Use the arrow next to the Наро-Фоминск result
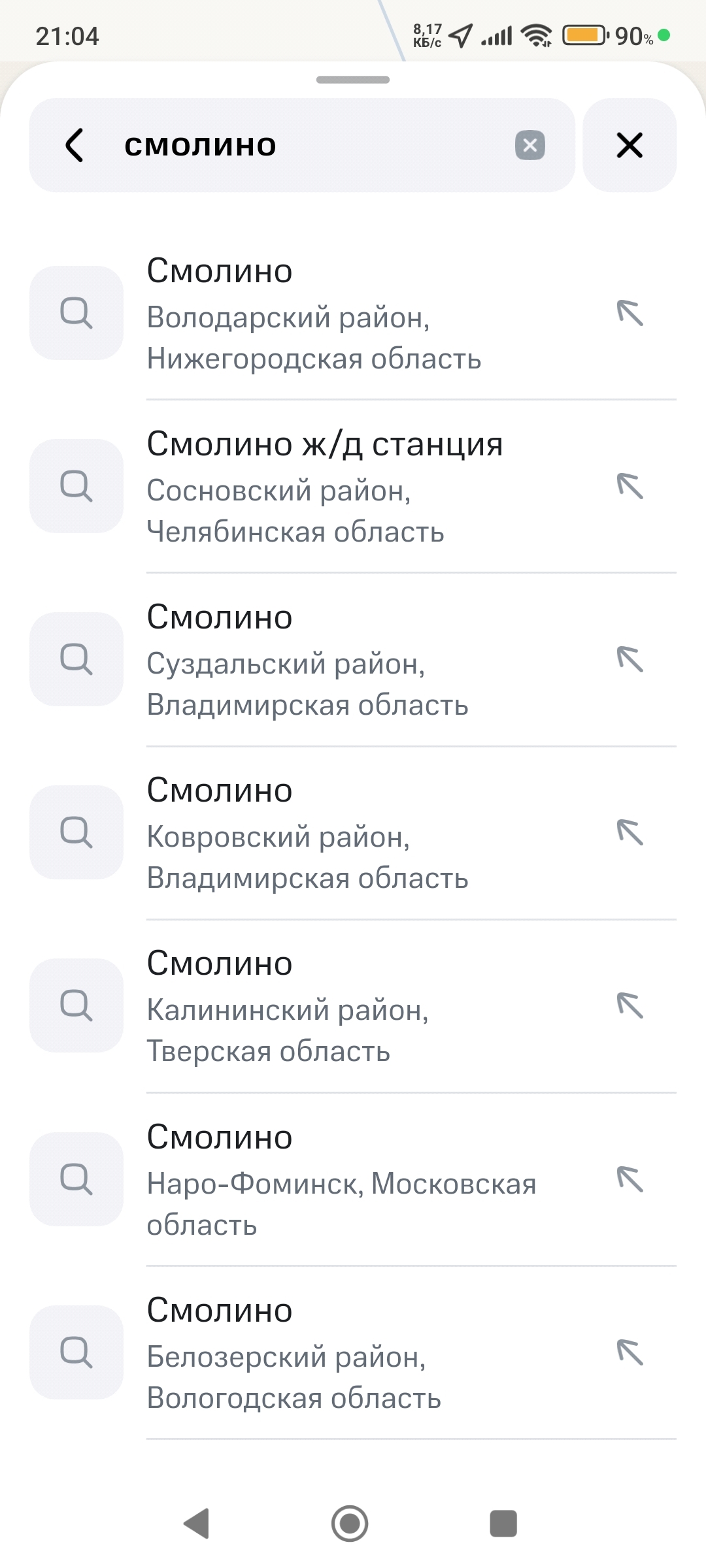Image resolution: width=706 pixels, height=1568 pixels. click(x=630, y=1179)
